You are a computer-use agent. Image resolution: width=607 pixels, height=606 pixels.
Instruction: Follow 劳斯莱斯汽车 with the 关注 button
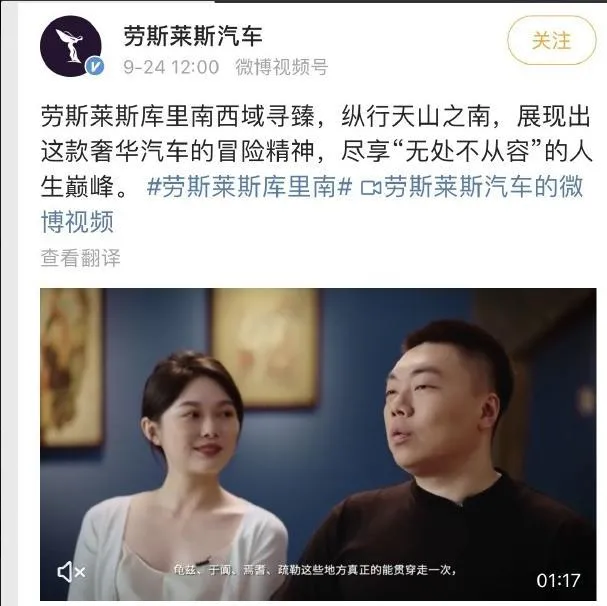click(551, 41)
